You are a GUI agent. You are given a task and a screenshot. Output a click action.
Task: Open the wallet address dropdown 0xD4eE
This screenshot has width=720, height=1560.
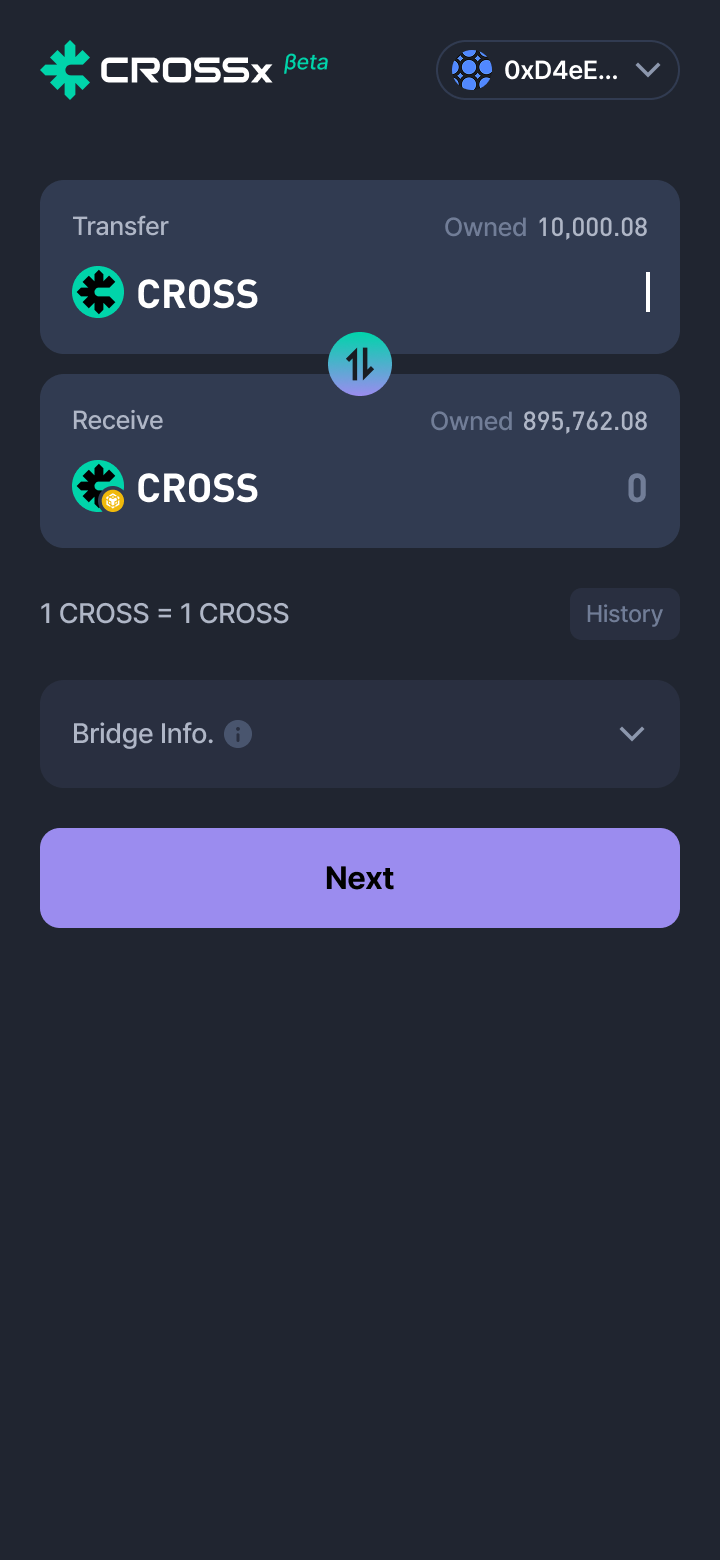click(x=558, y=70)
